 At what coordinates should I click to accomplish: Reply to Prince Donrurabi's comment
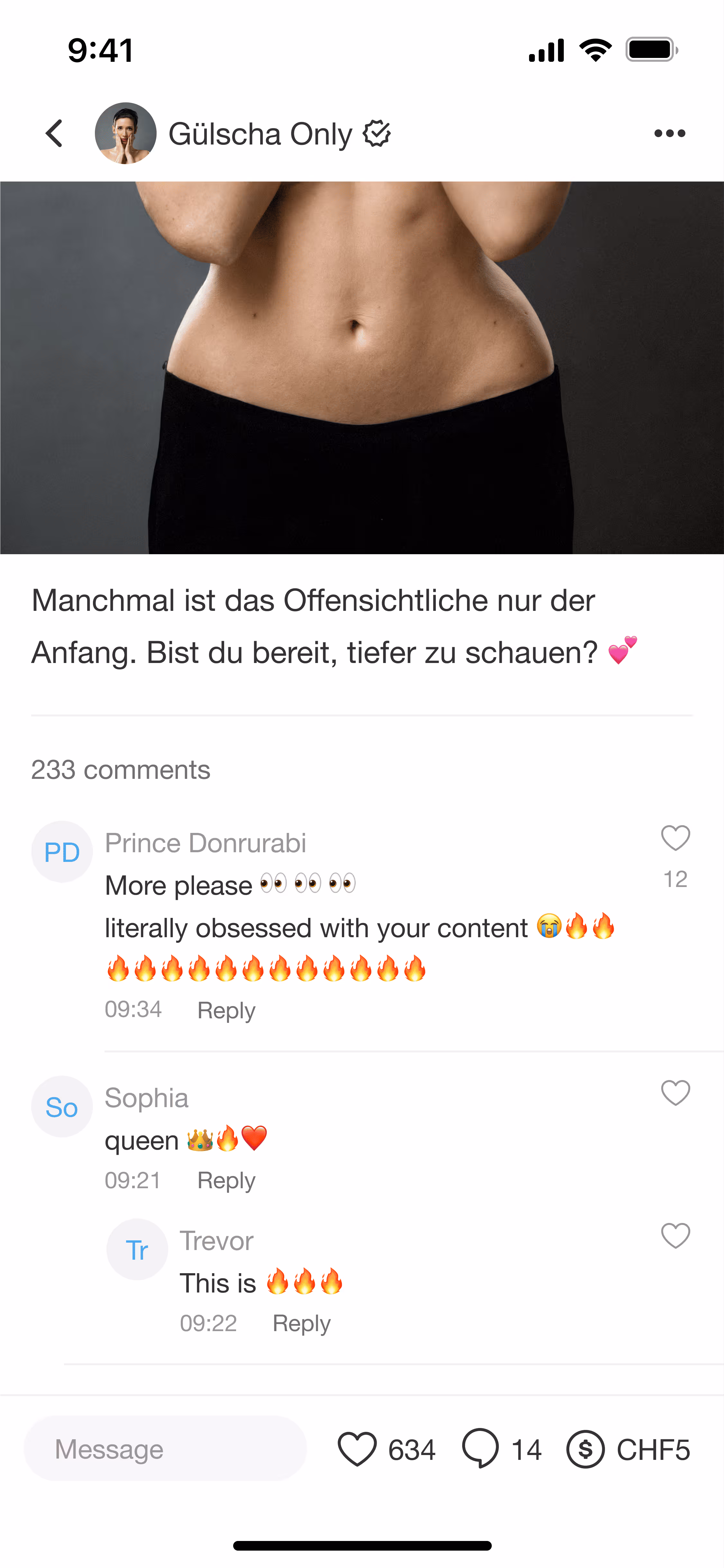(x=226, y=1011)
